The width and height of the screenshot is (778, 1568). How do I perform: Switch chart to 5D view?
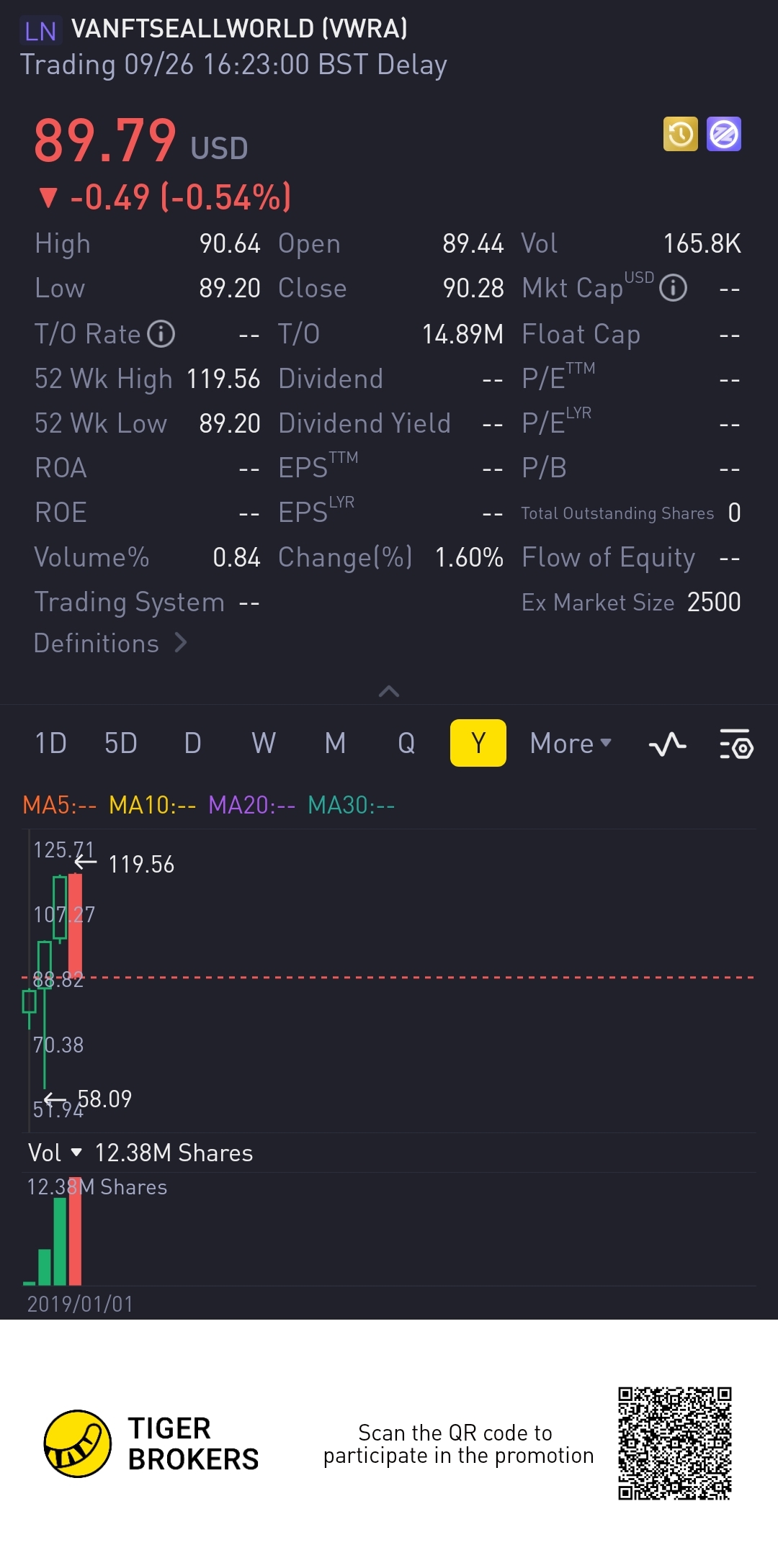[120, 743]
